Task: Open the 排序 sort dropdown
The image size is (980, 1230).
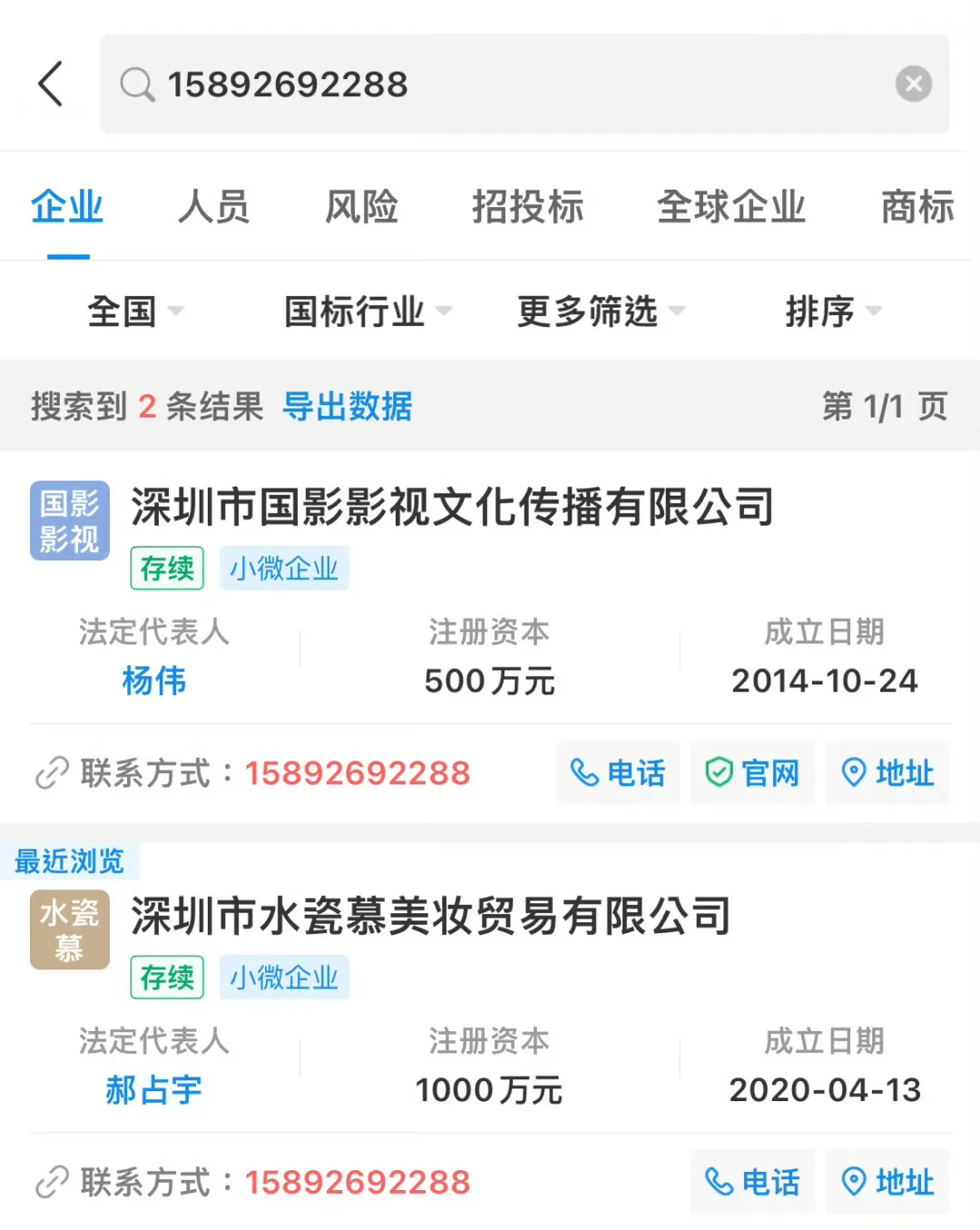Action: 832,311
